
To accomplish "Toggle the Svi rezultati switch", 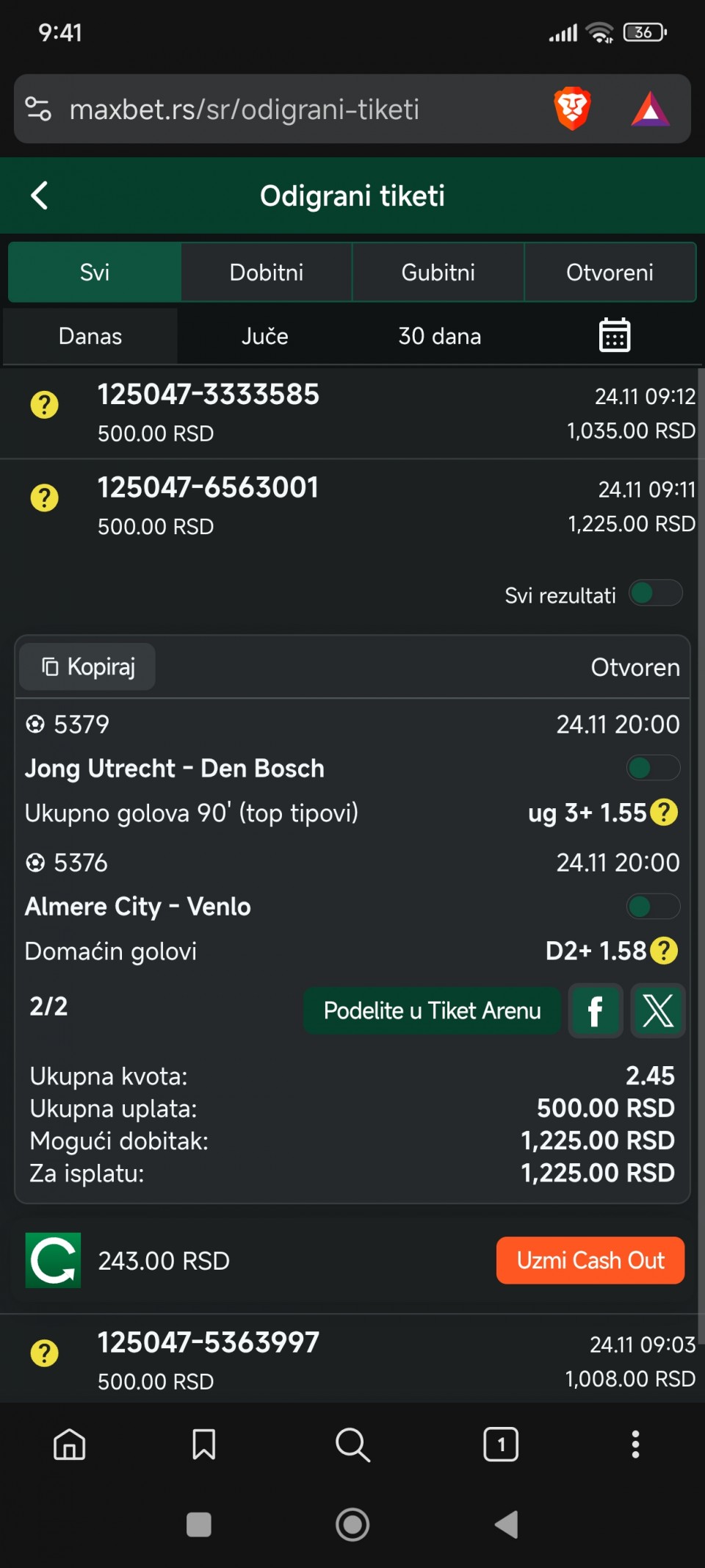I will pos(656,594).
